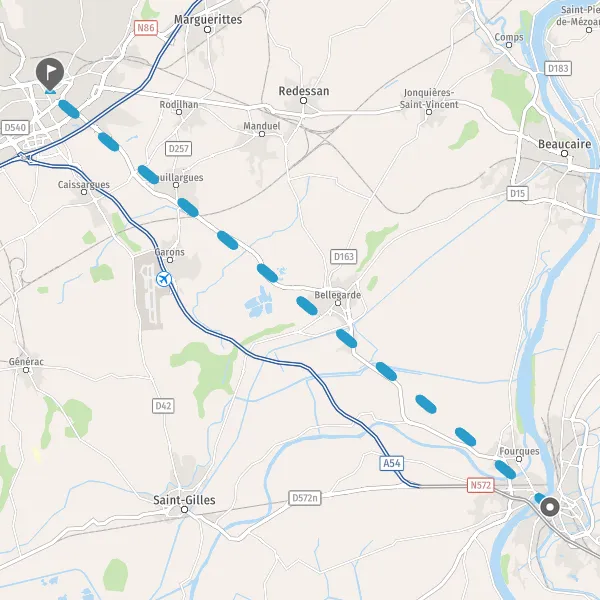Select the circular destination marker near Fourques

point(550,507)
